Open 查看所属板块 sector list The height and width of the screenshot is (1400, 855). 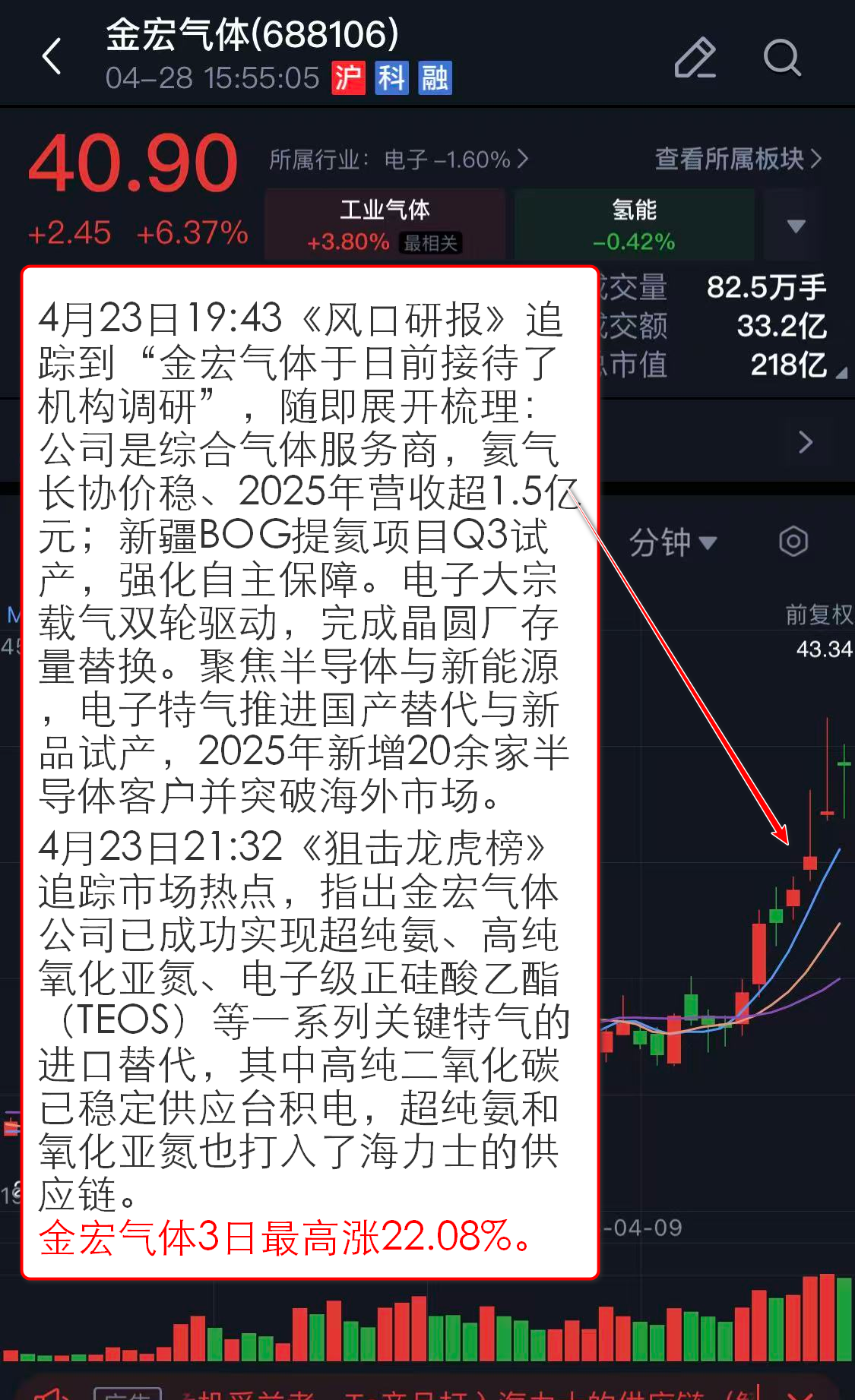[738, 159]
